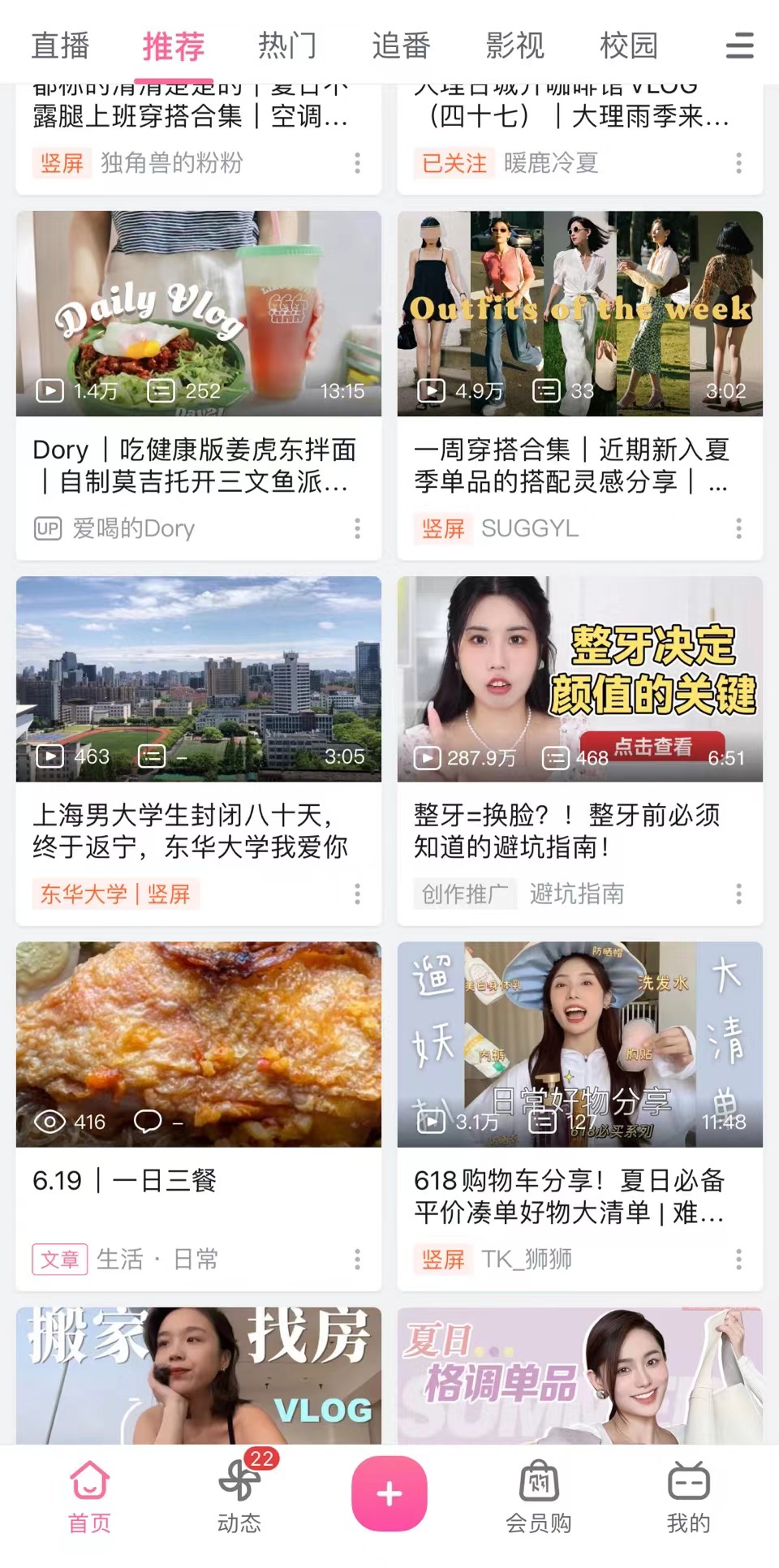Image resolution: width=779 pixels, height=1568 pixels.
Task: Switch to the 直播 tab
Action: [x=60, y=45]
